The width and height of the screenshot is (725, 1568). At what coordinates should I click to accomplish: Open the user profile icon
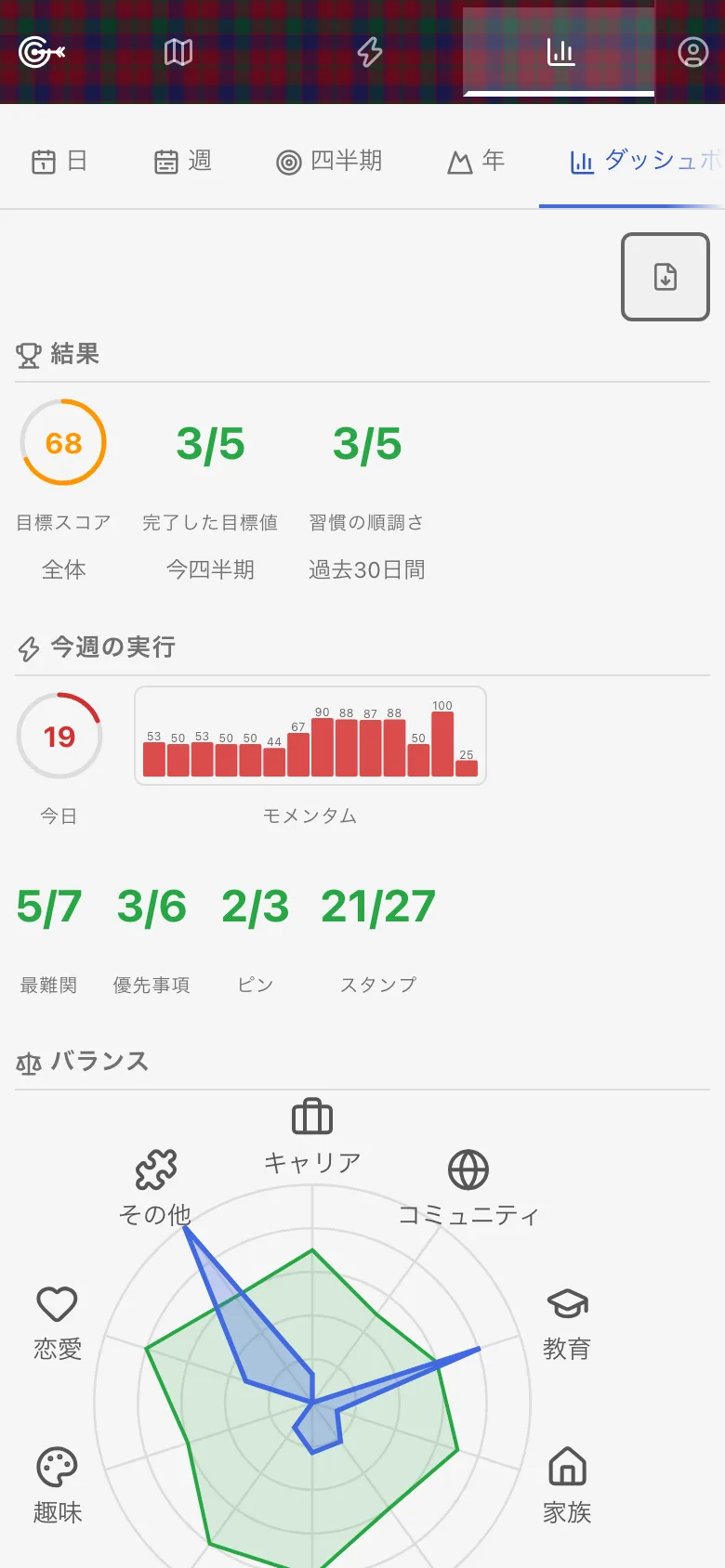coord(692,52)
